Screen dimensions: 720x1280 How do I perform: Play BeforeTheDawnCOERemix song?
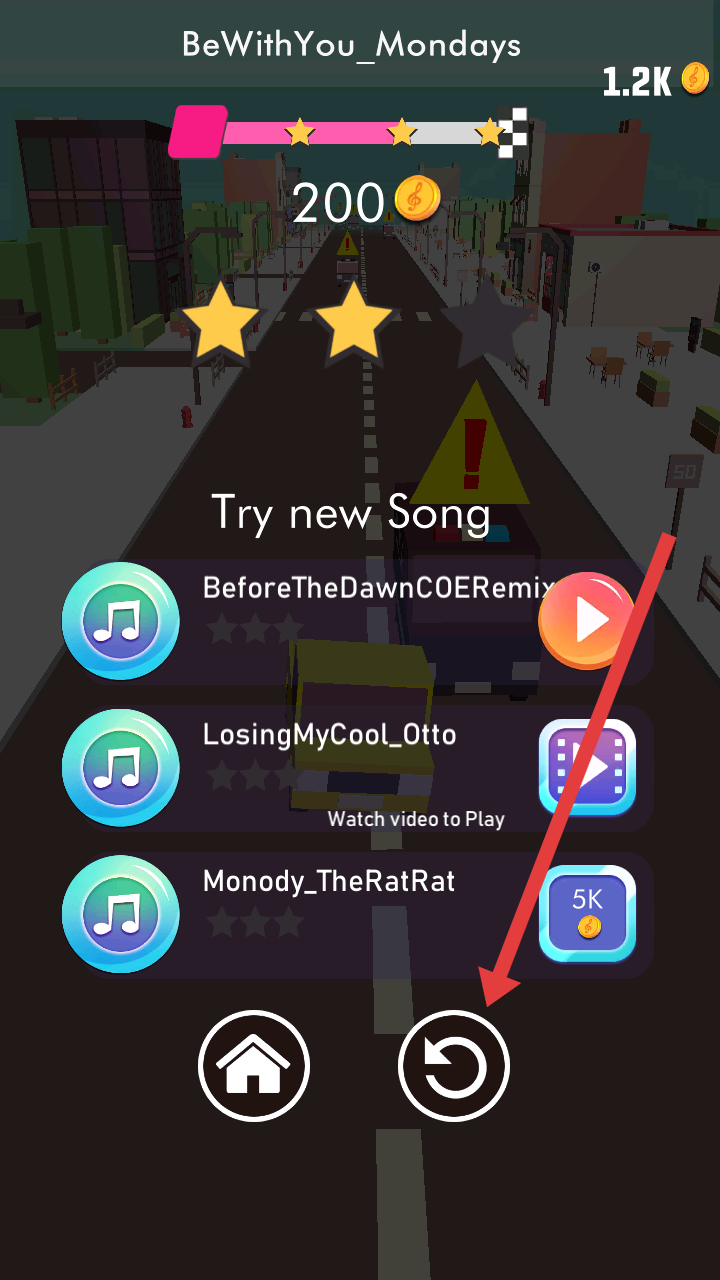(586, 621)
